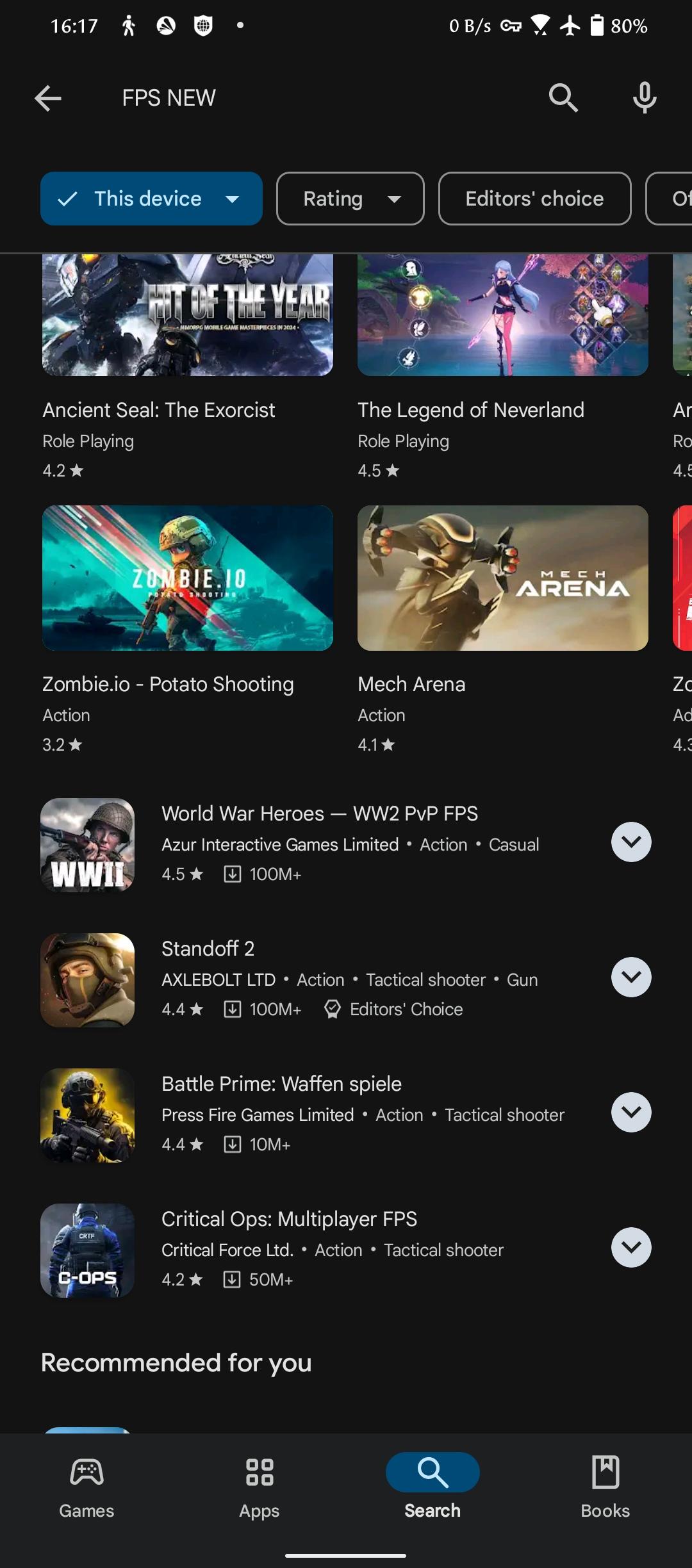Select the Editors' choice filter chip

click(x=534, y=199)
